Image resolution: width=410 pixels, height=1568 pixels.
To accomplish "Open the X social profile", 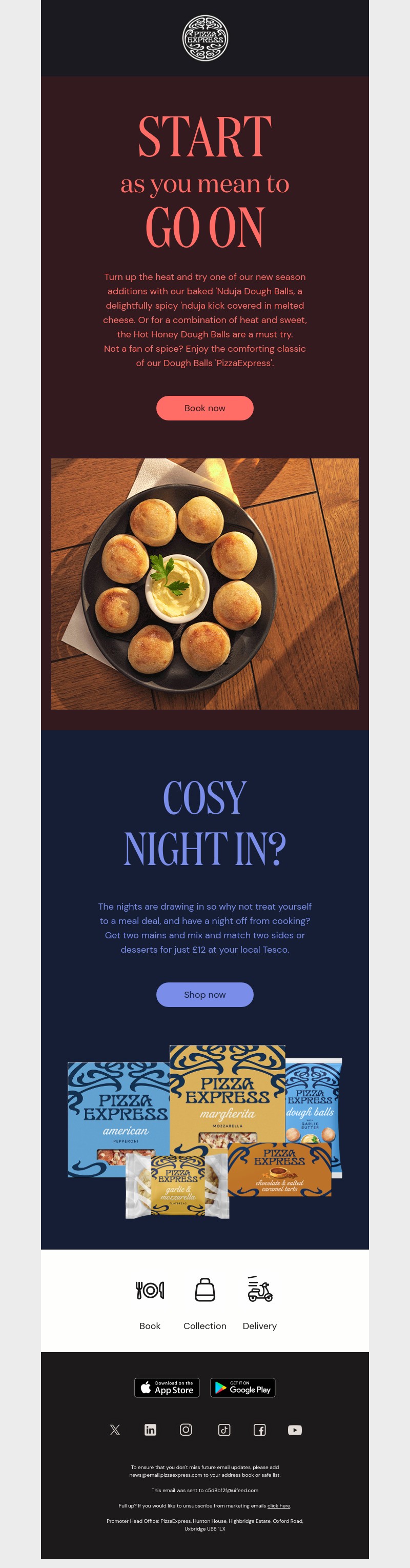I will pos(115,1430).
